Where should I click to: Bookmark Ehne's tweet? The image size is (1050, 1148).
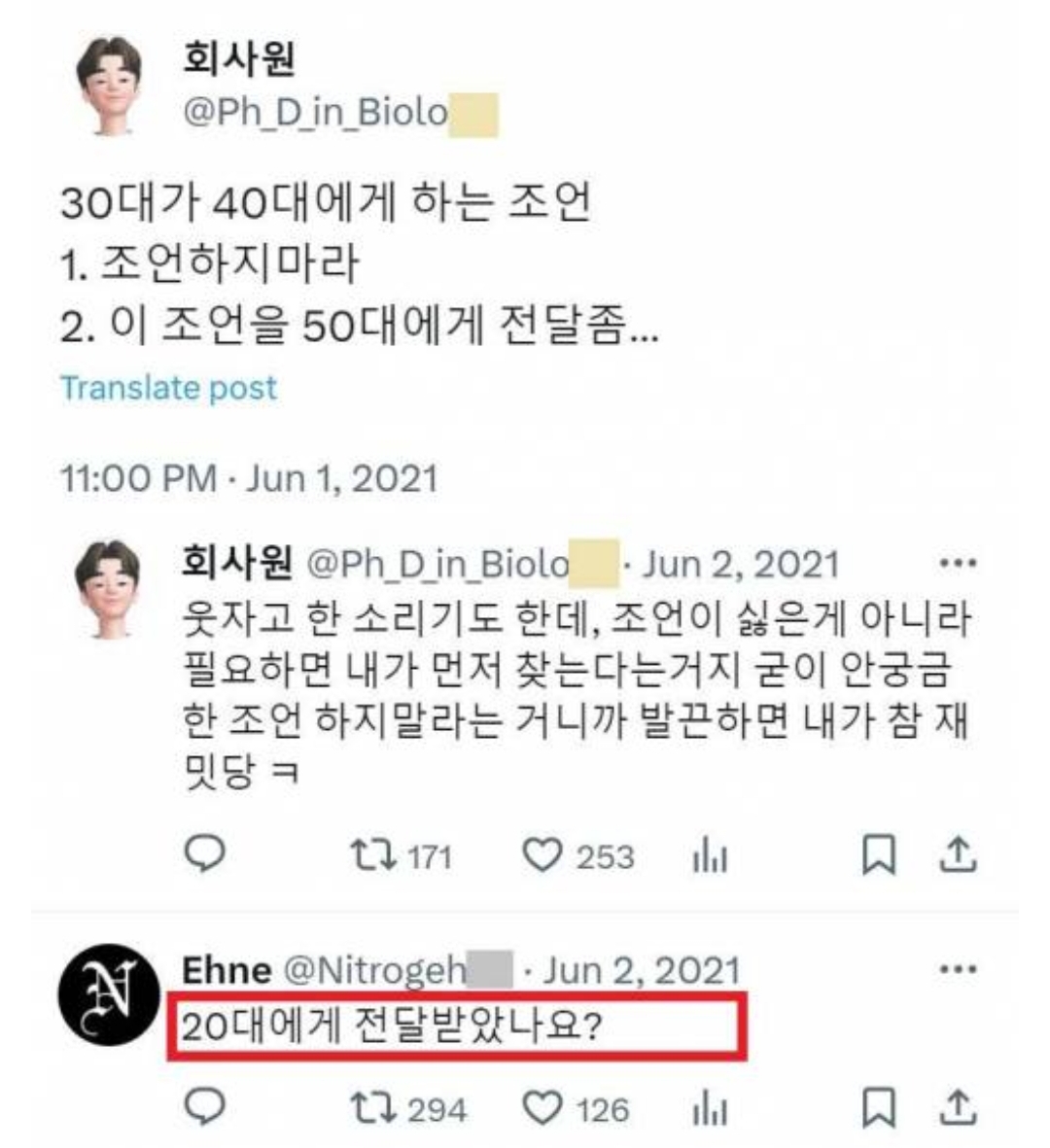(879, 1108)
